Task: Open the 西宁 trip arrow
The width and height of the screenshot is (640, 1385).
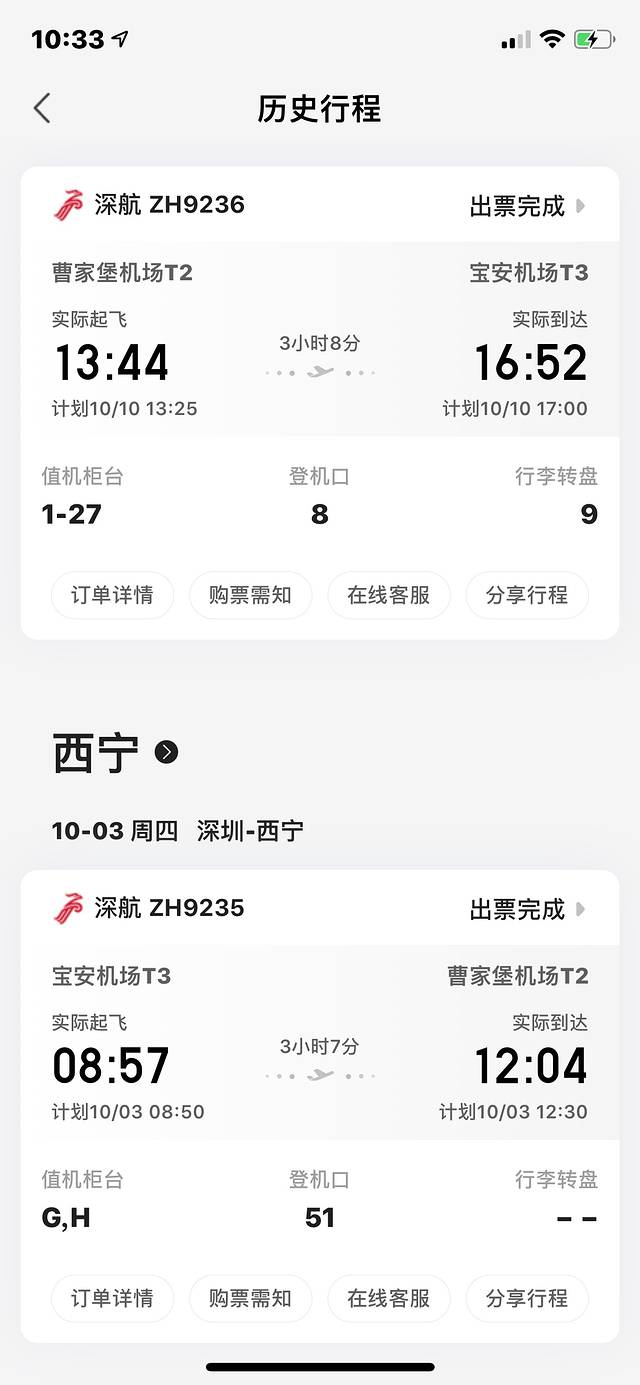Action: click(x=167, y=752)
